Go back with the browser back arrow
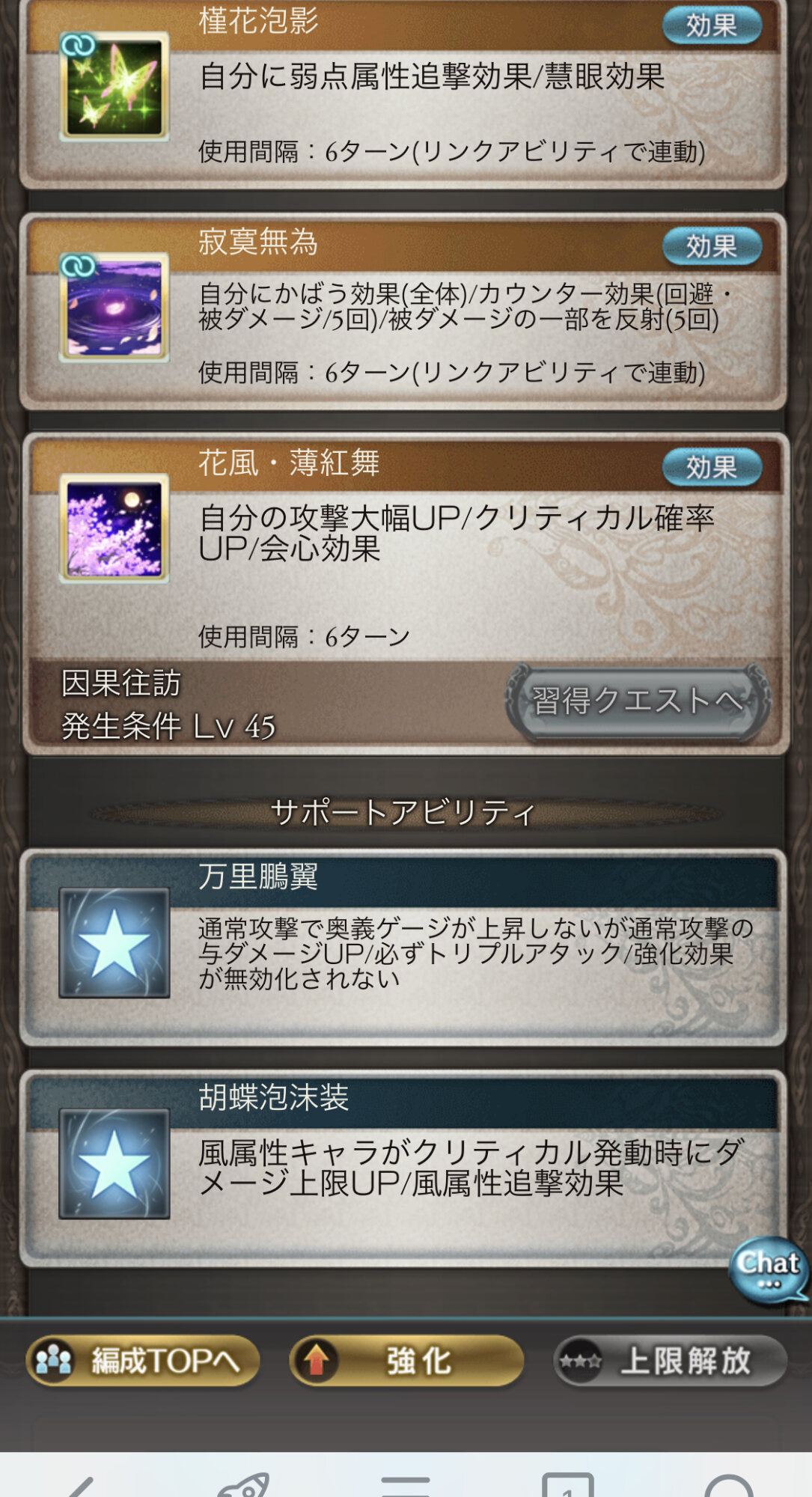Viewport: 812px width, 1497px height. [80, 1486]
